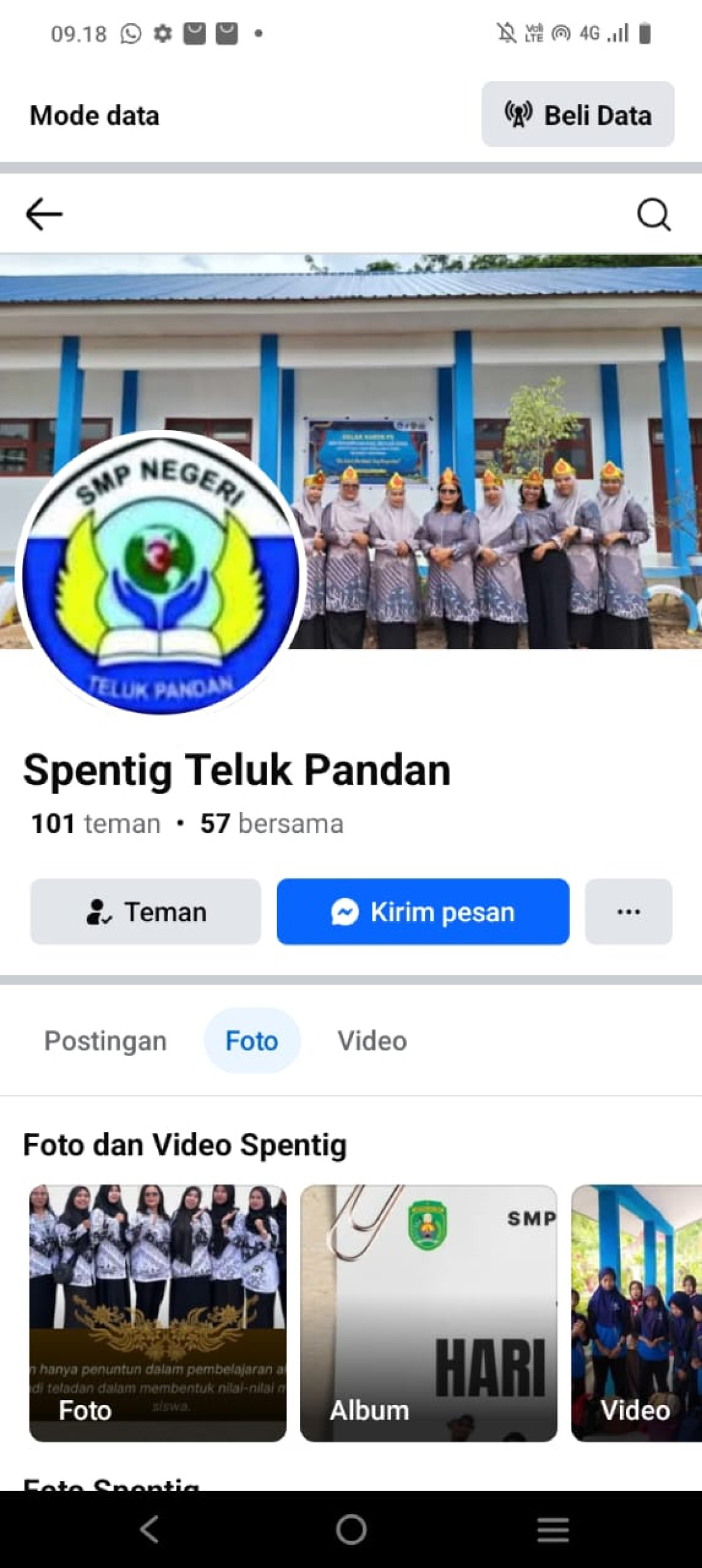The image size is (702, 1568).
Task: Switch to the Video tab
Action: (372, 1040)
